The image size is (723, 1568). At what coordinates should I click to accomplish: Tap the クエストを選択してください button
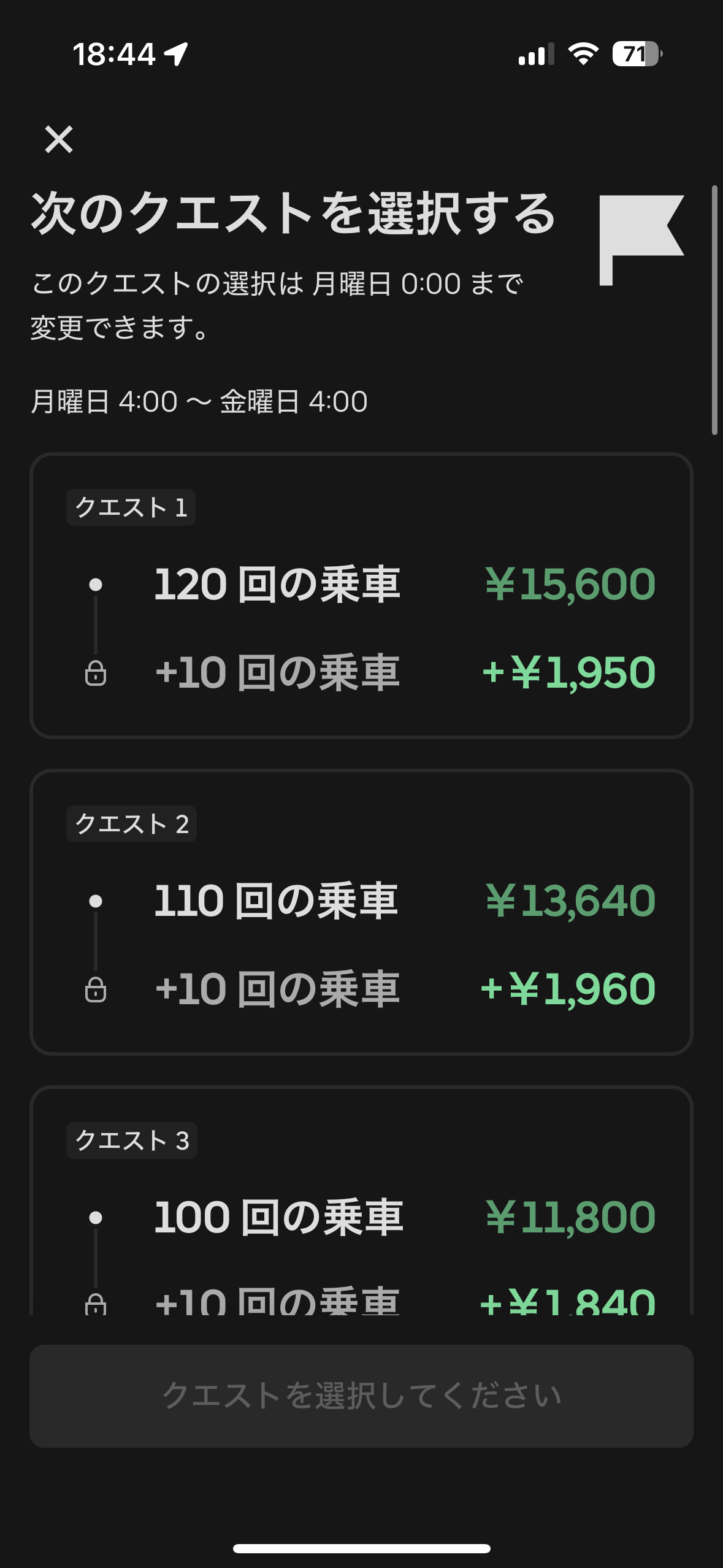pos(361,1396)
